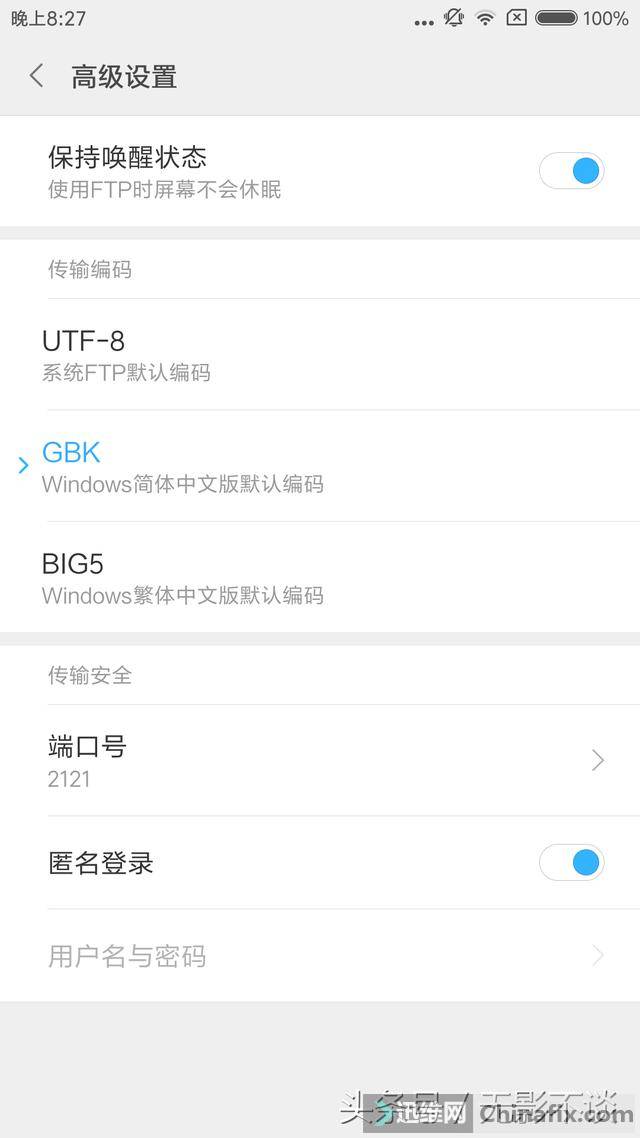Select UTF-8 transfer encoding
Viewport: 640px width, 1138px height.
tap(320, 354)
